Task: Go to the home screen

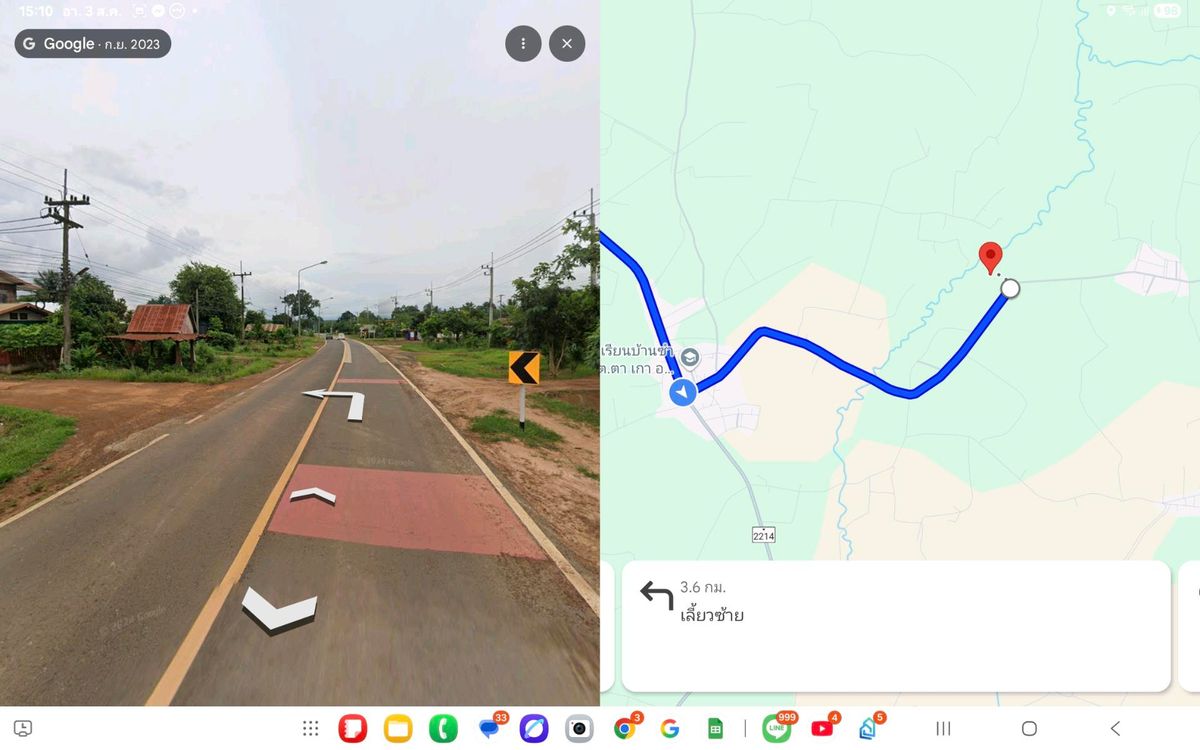Action: (x=1029, y=729)
